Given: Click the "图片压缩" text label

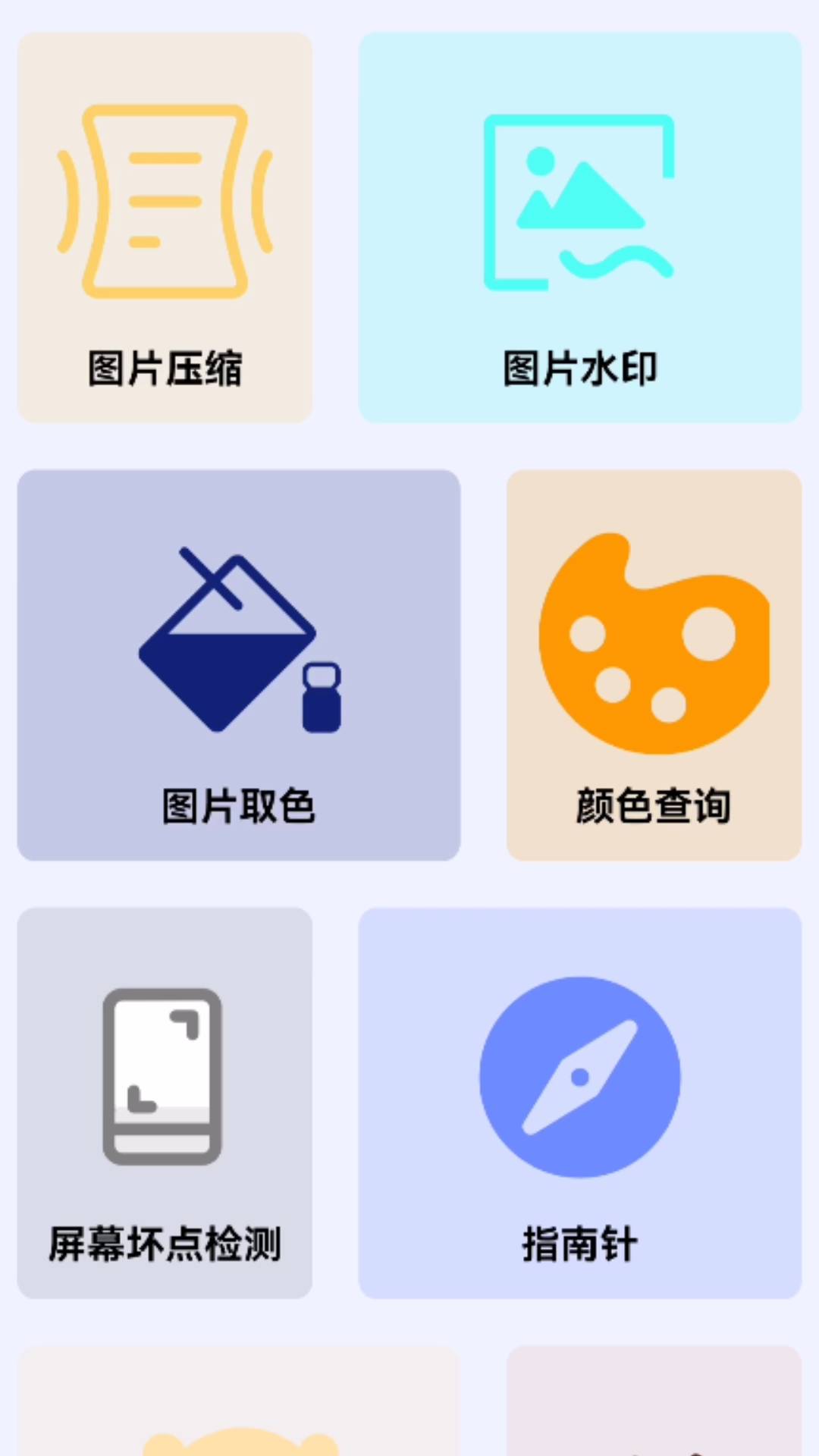Looking at the screenshot, I should point(164,369).
